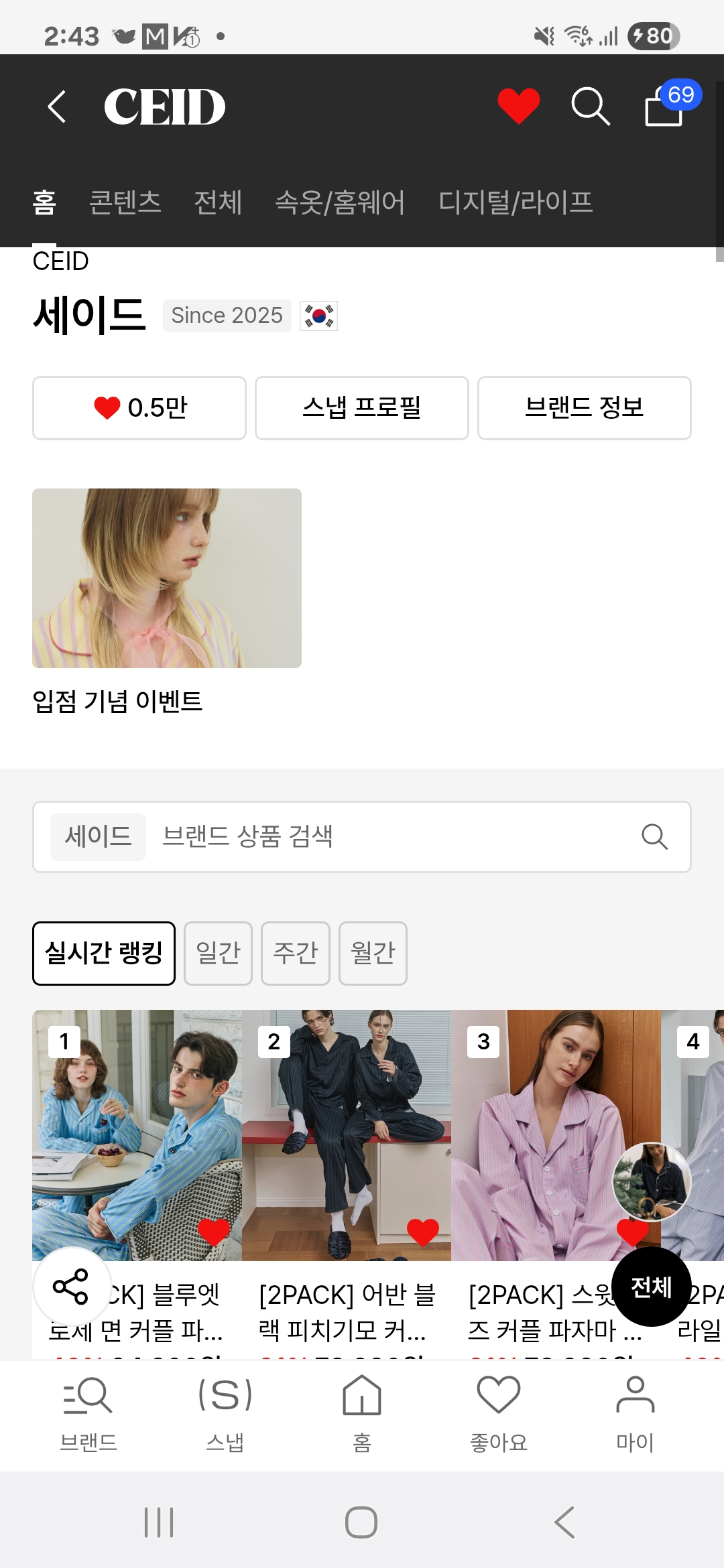View 브랜드 정보
The image size is (724, 1568).
(x=584, y=407)
